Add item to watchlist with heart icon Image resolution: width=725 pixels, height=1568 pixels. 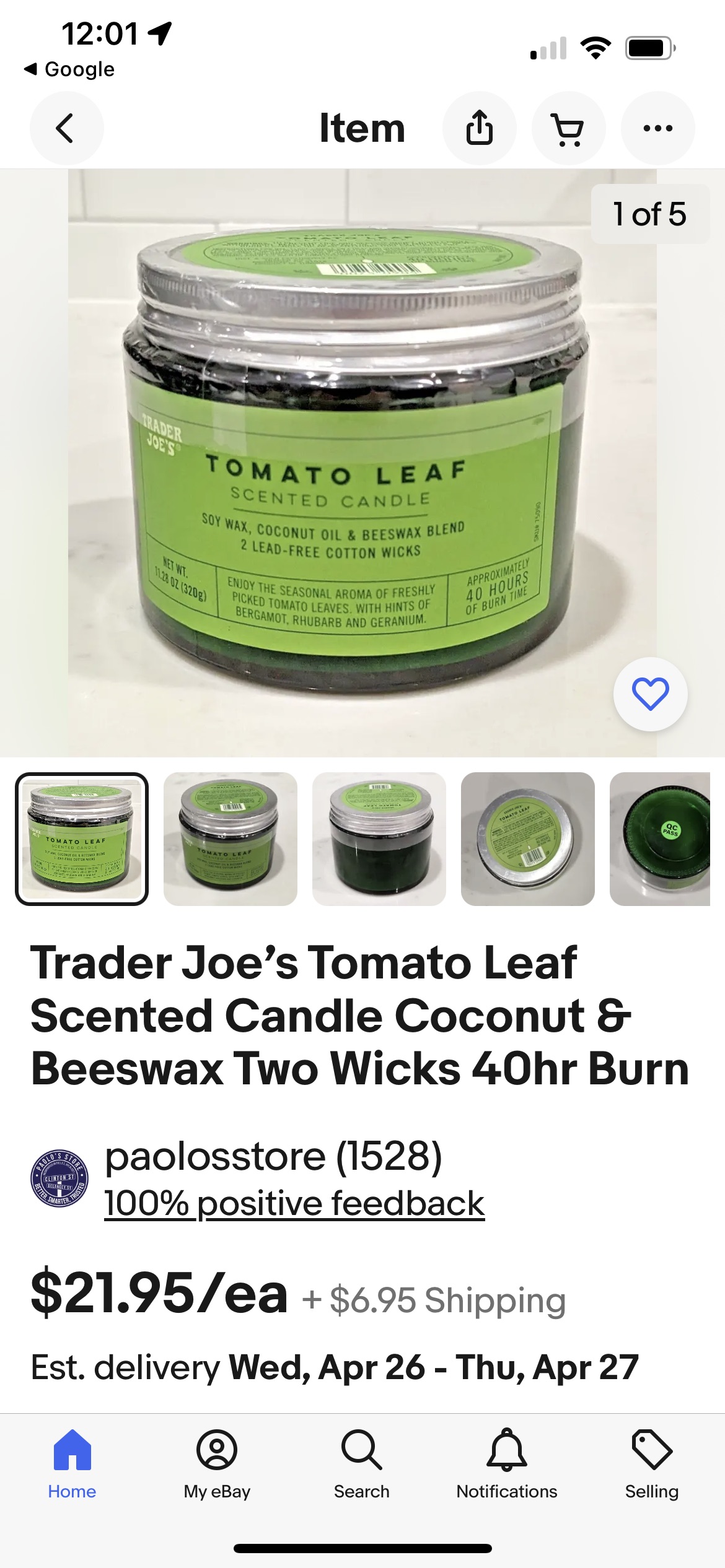pos(650,694)
